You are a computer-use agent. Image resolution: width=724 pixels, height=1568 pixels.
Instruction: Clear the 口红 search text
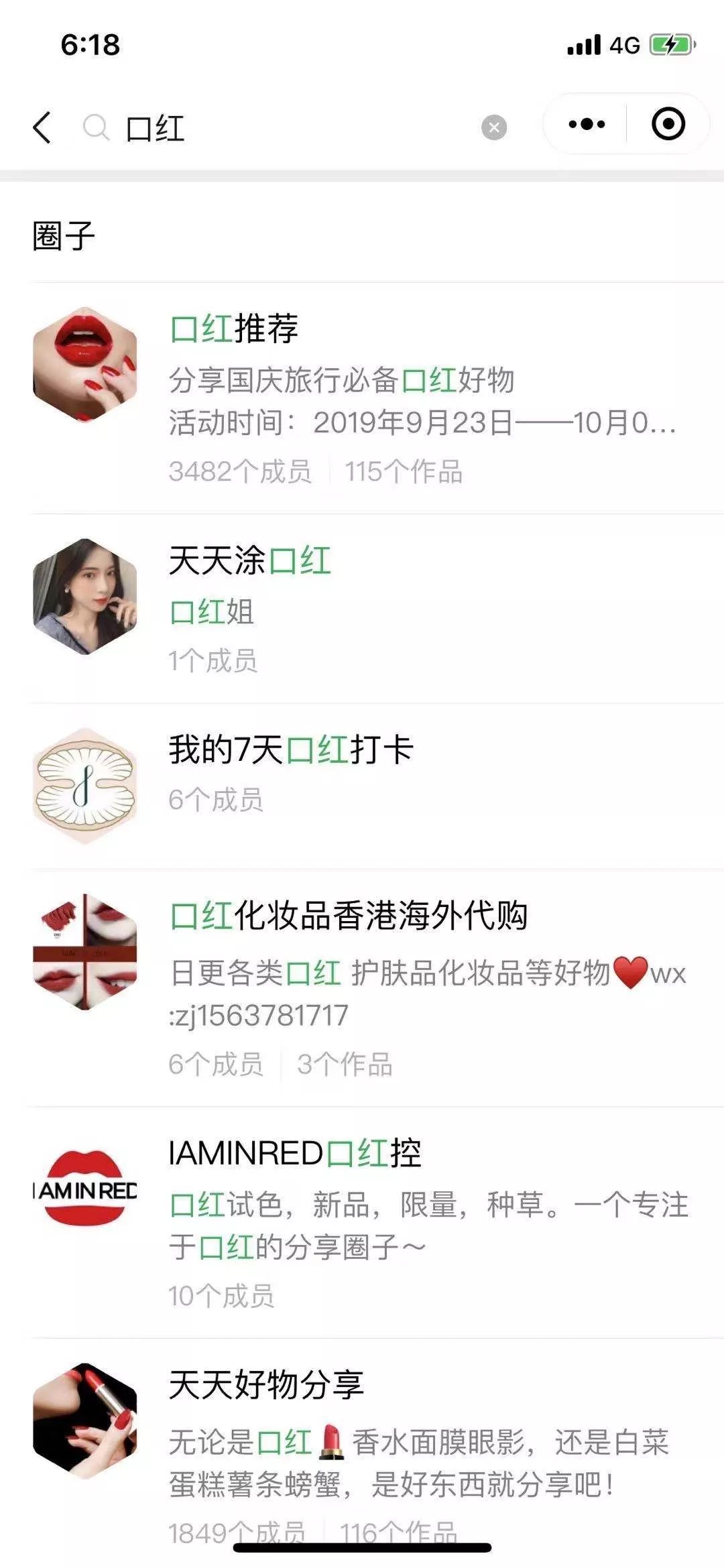tap(493, 127)
